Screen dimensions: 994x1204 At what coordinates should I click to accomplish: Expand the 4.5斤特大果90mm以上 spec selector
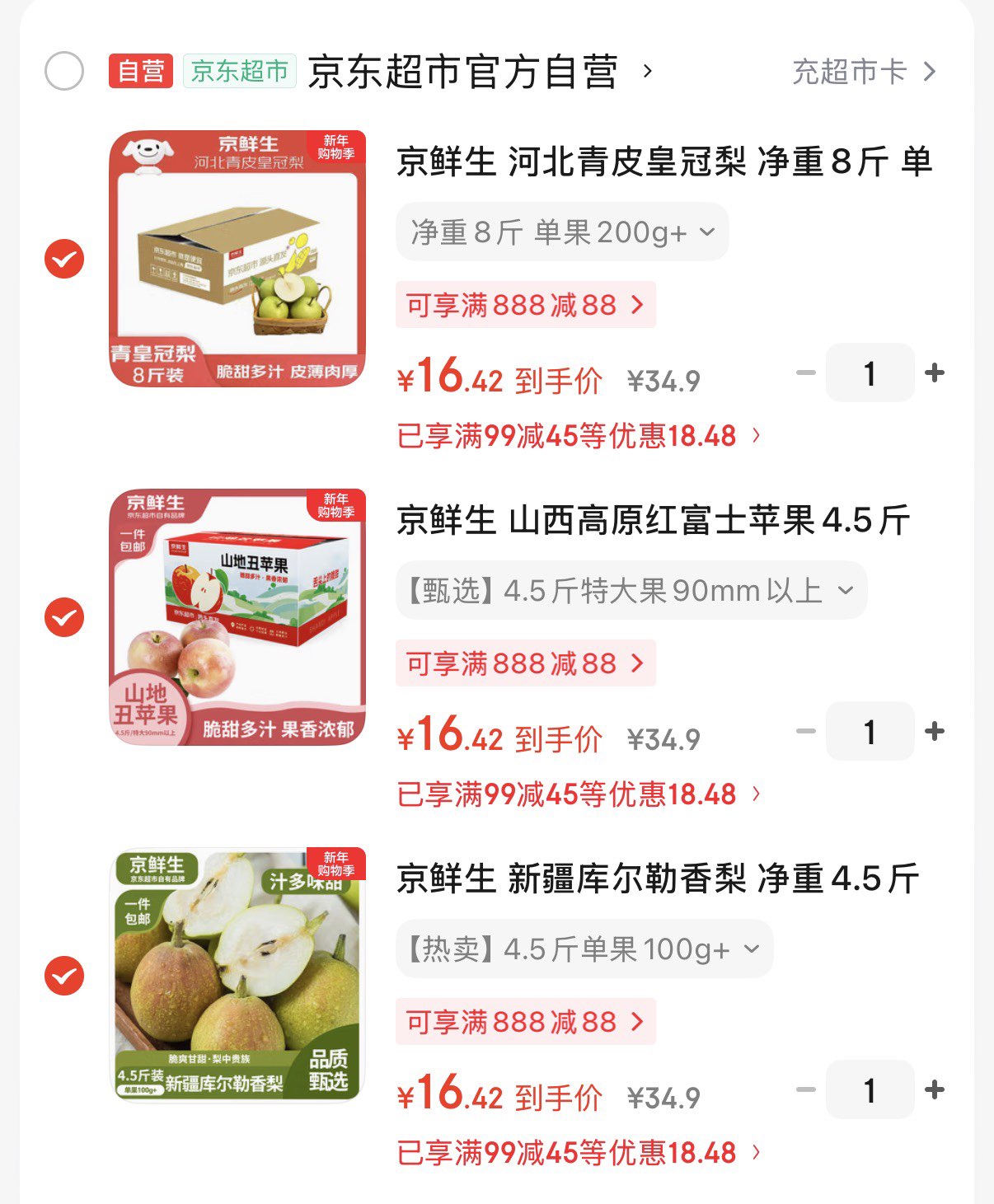[x=629, y=590]
